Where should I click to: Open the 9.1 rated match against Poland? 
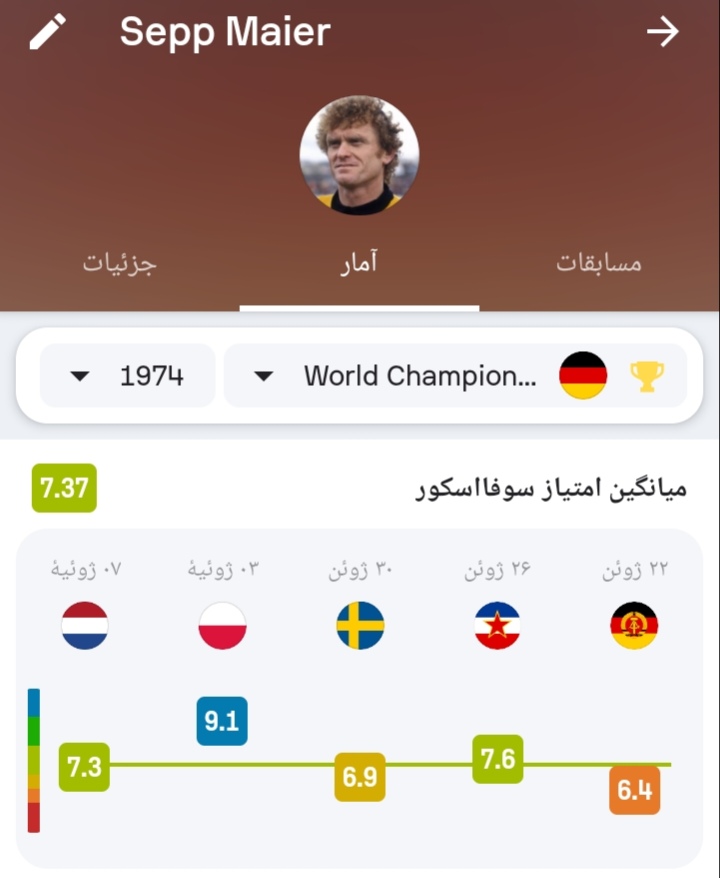(222, 721)
